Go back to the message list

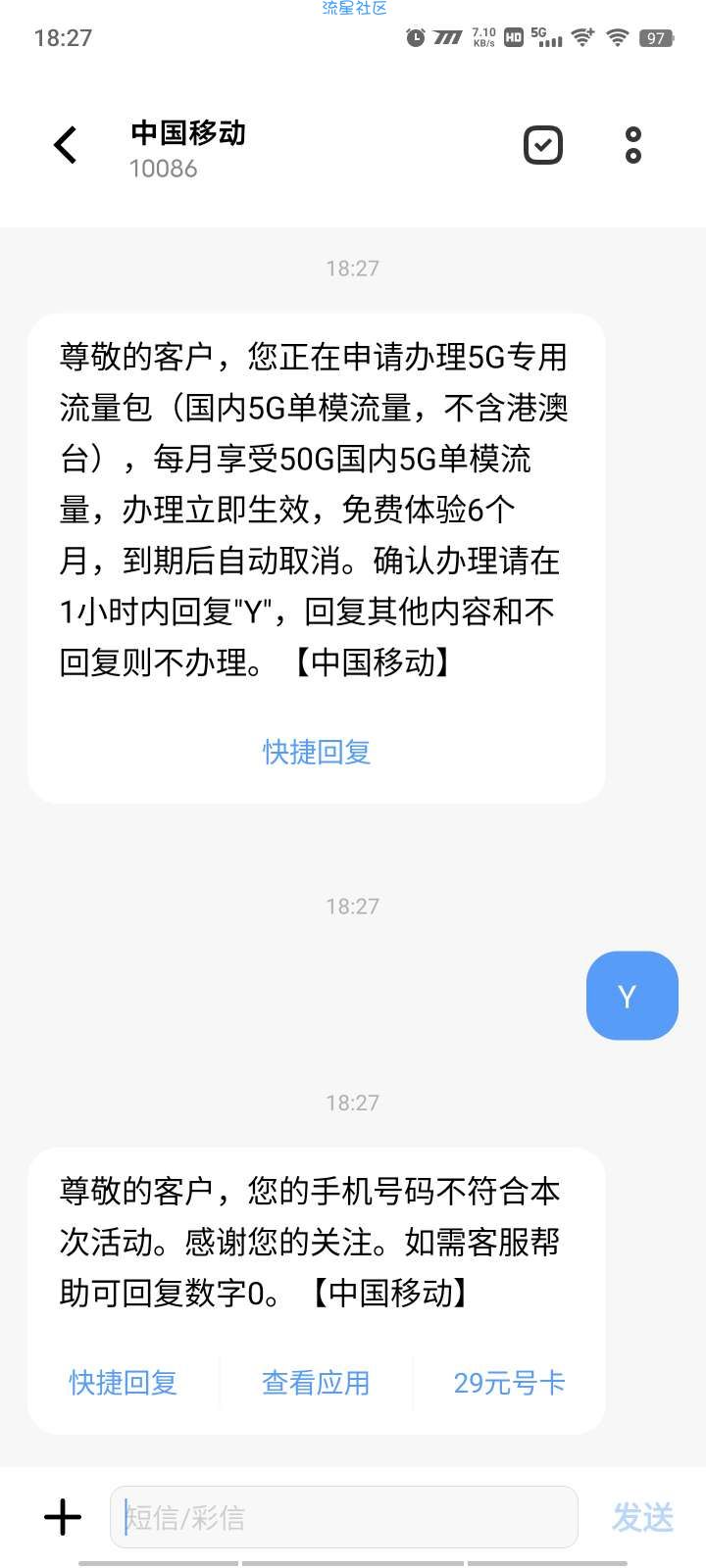(65, 145)
